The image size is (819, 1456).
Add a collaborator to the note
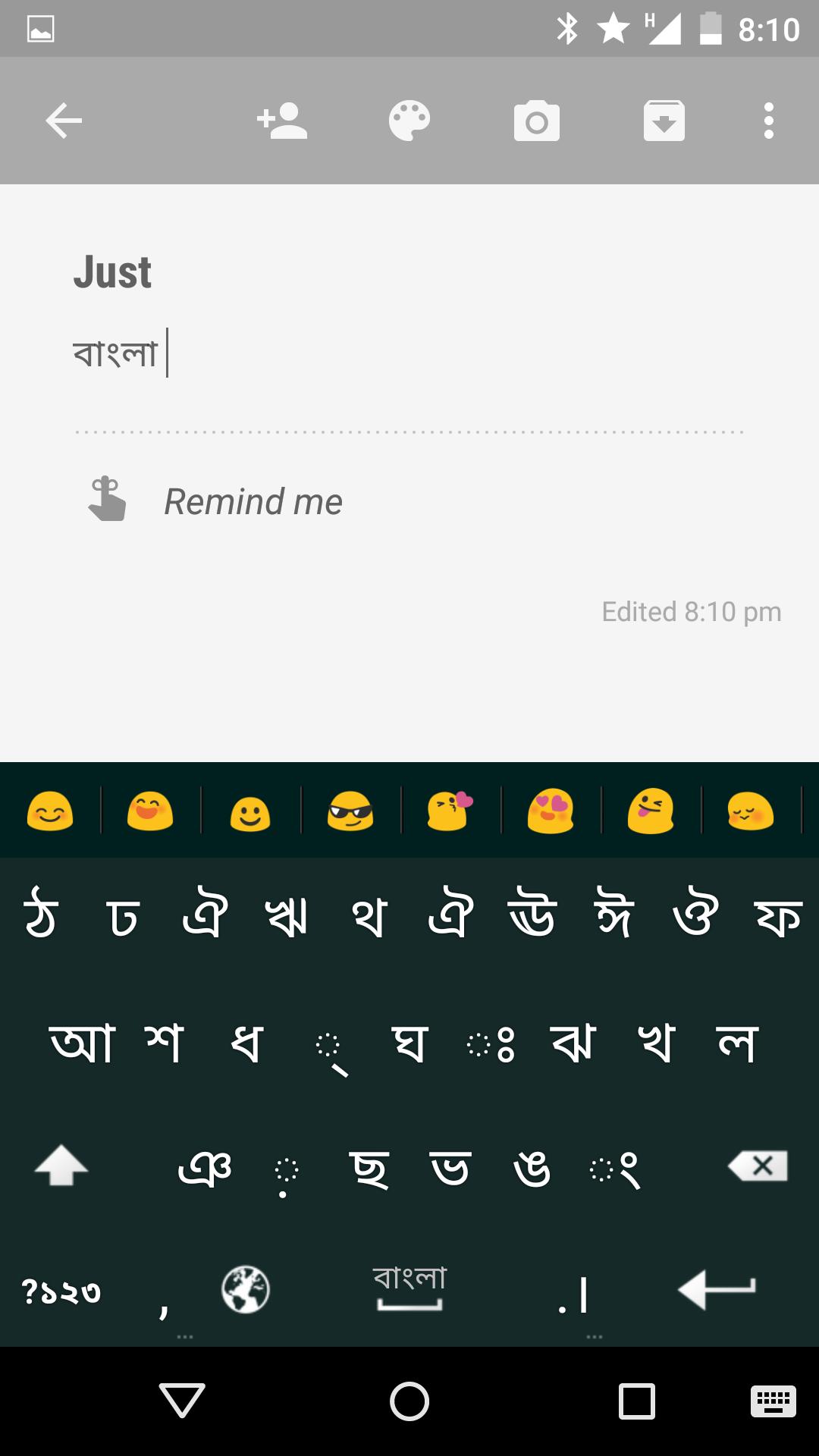[281, 120]
